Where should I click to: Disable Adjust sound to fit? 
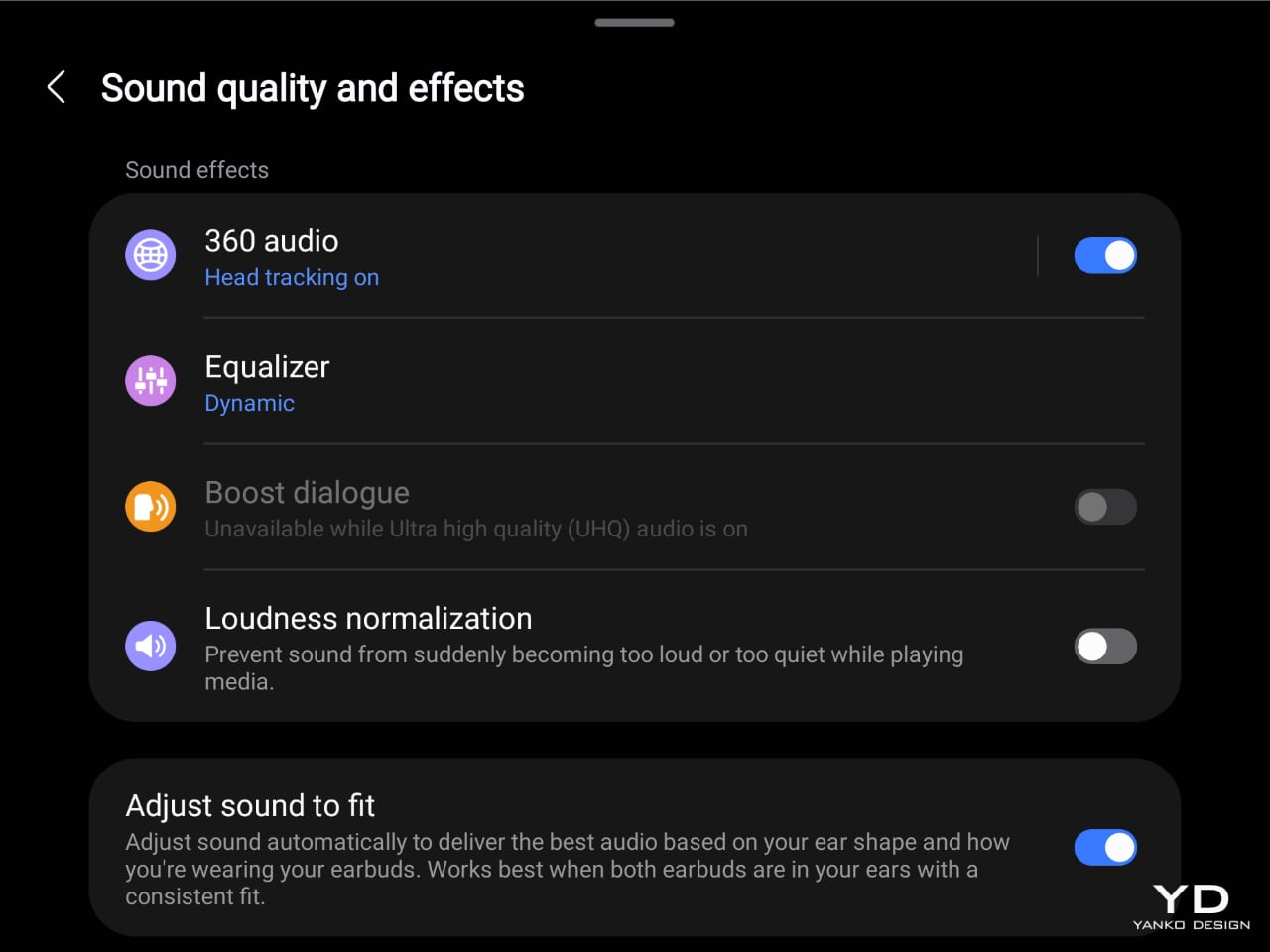tap(1104, 848)
